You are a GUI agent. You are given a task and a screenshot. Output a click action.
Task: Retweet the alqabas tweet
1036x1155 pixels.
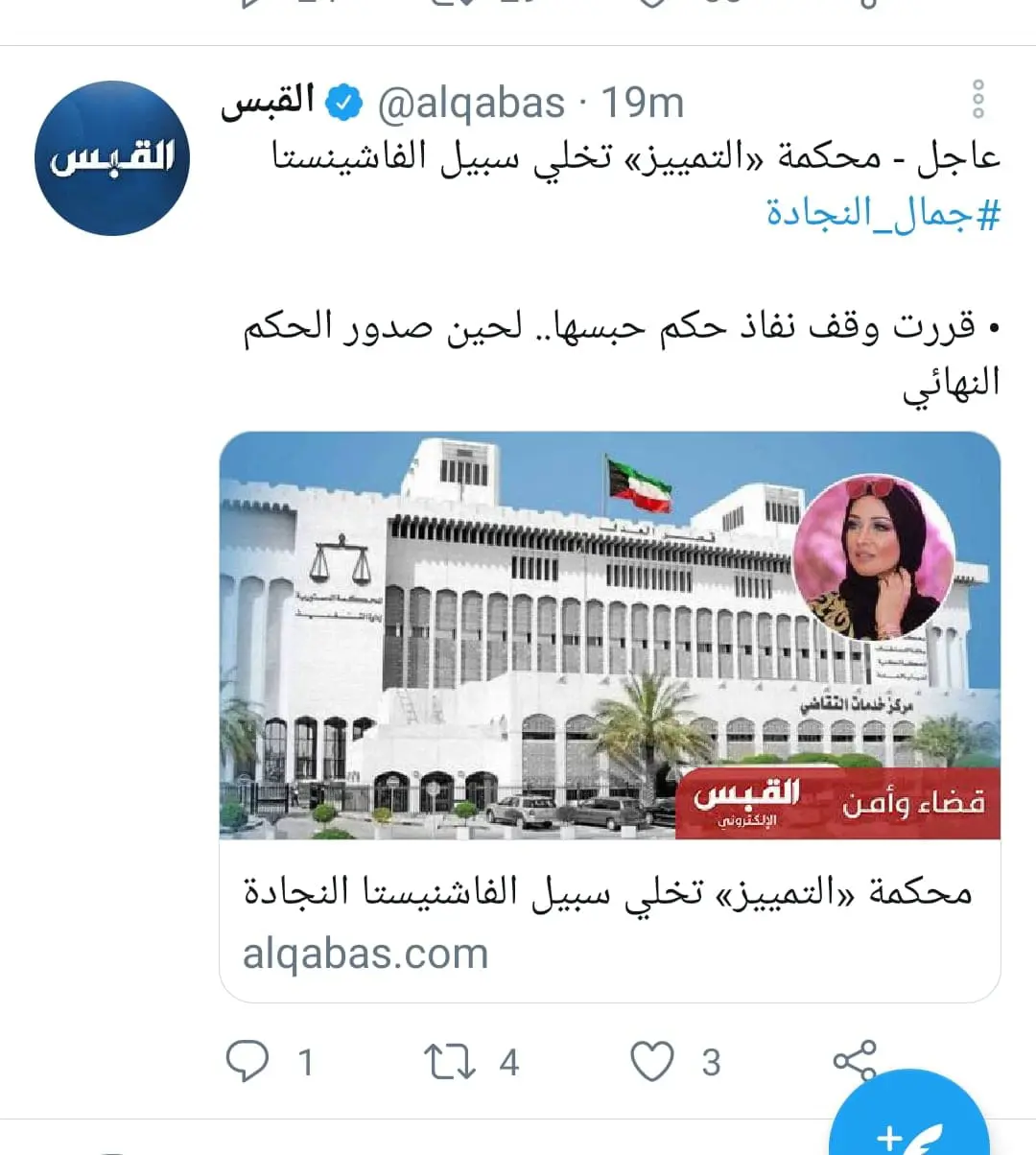pyautogui.click(x=450, y=1062)
